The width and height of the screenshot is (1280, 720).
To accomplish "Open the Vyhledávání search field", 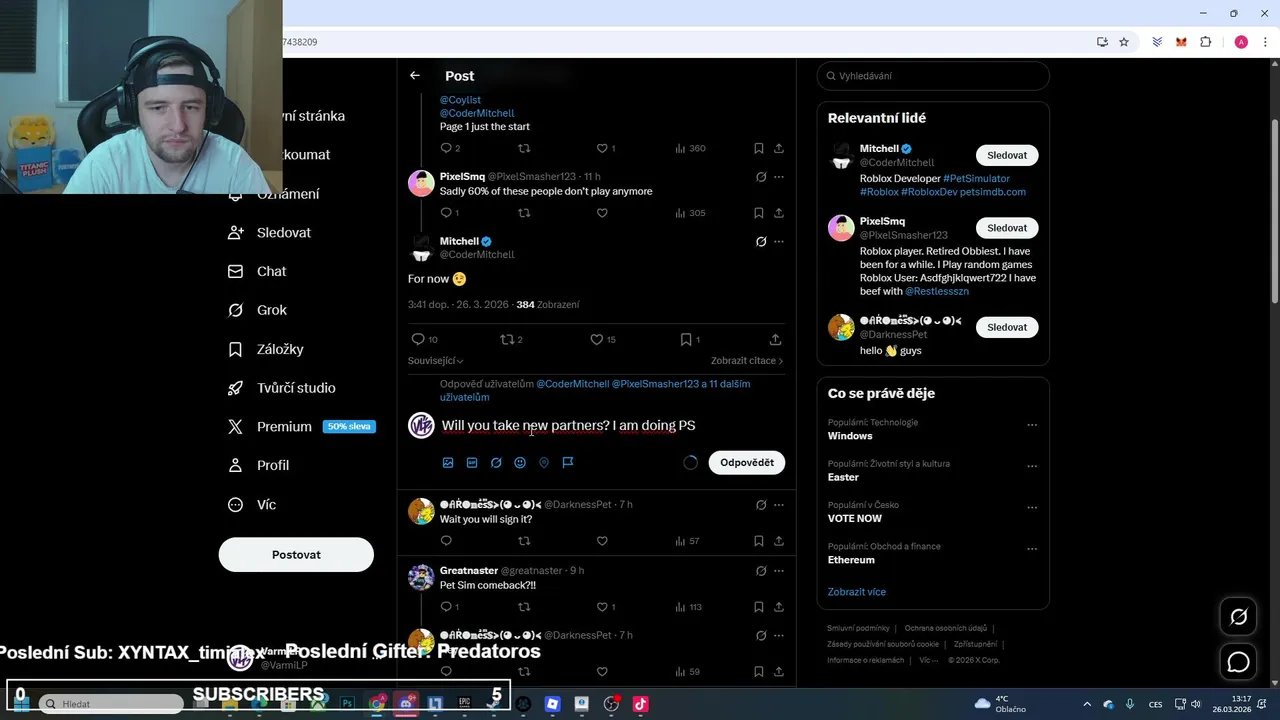I will click(933, 76).
